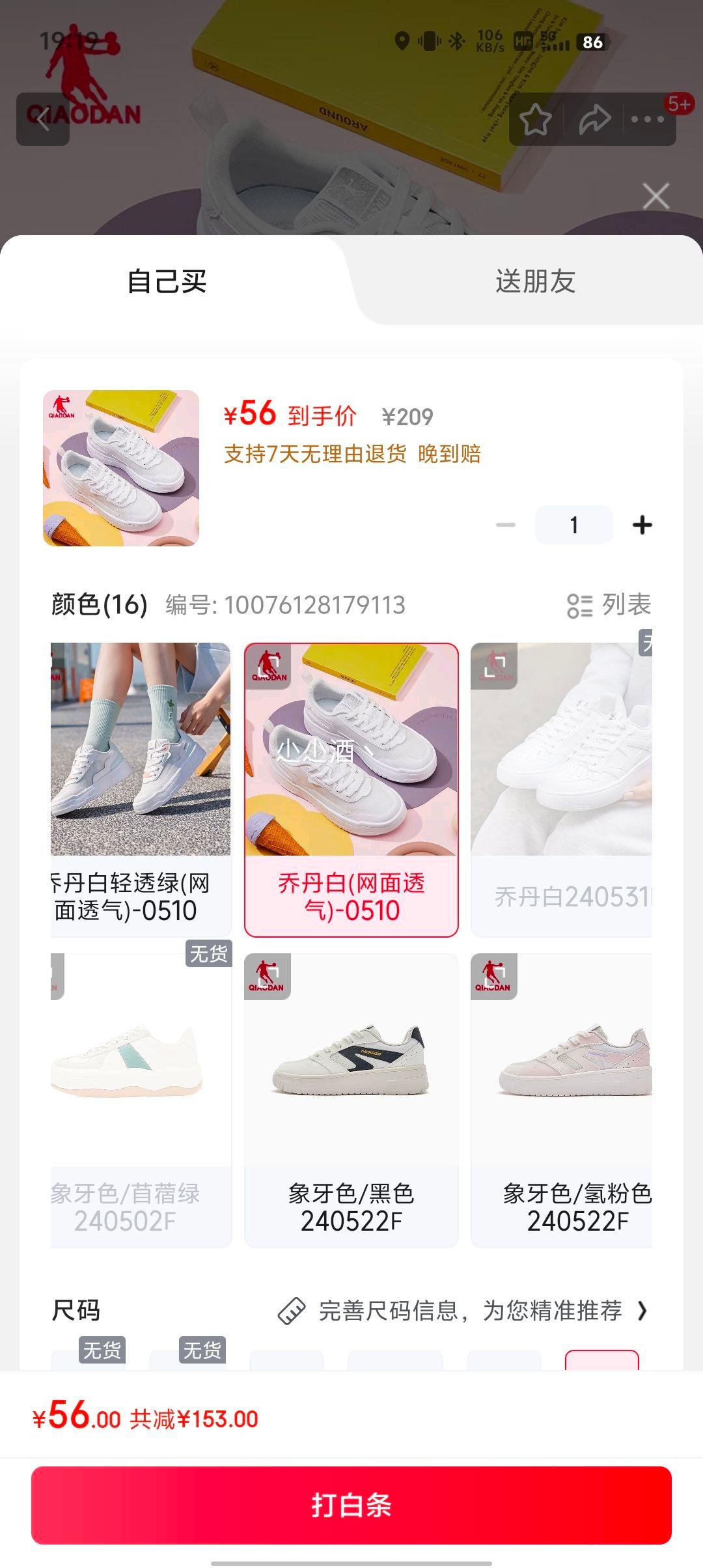
Task: Pick the 象牙色/黑色 240522F color
Action: [x=351, y=1100]
